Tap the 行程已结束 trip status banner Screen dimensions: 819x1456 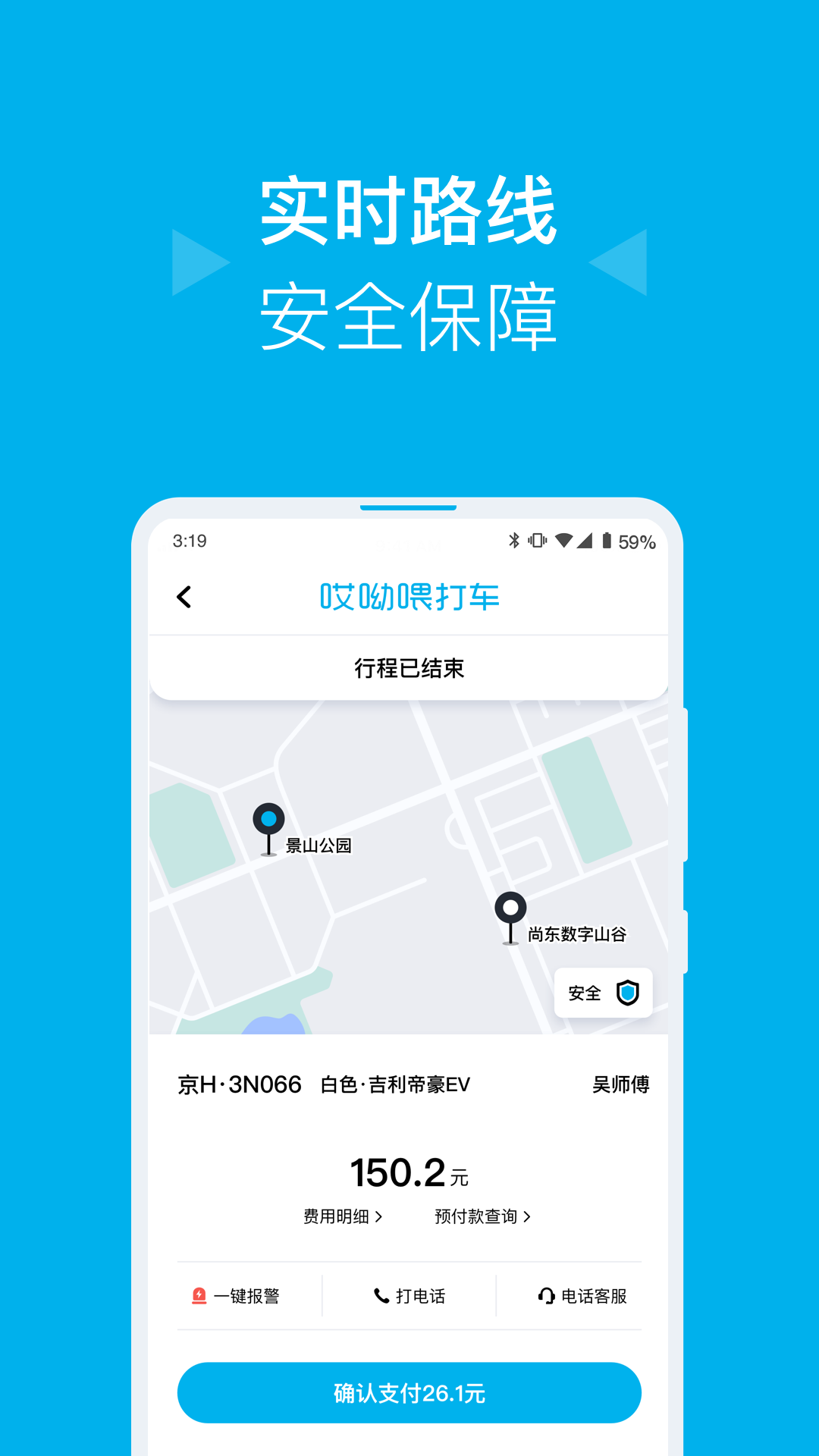point(409,668)
